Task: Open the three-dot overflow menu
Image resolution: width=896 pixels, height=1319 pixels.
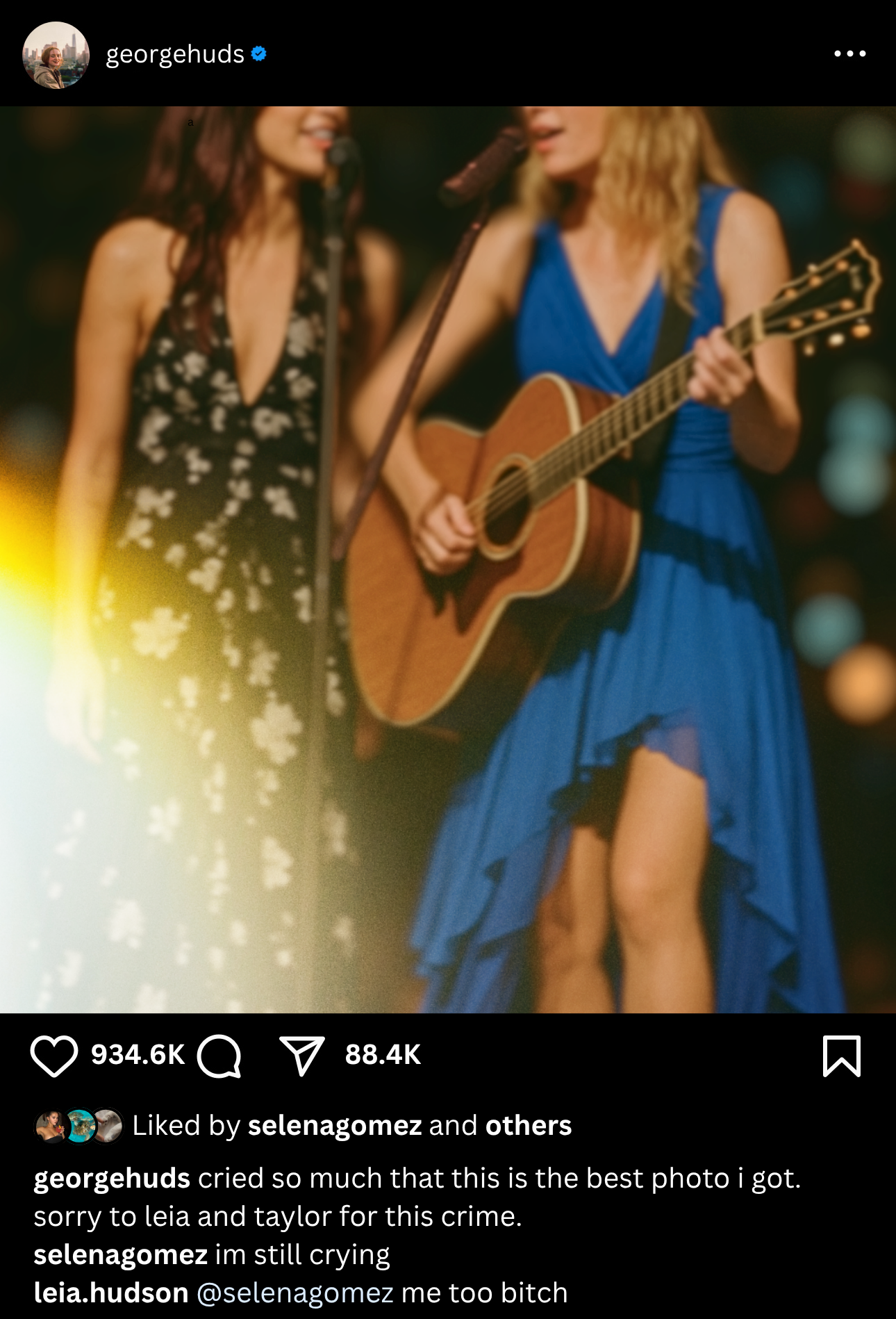Action: pyautogui.click(x=849, y=54)
